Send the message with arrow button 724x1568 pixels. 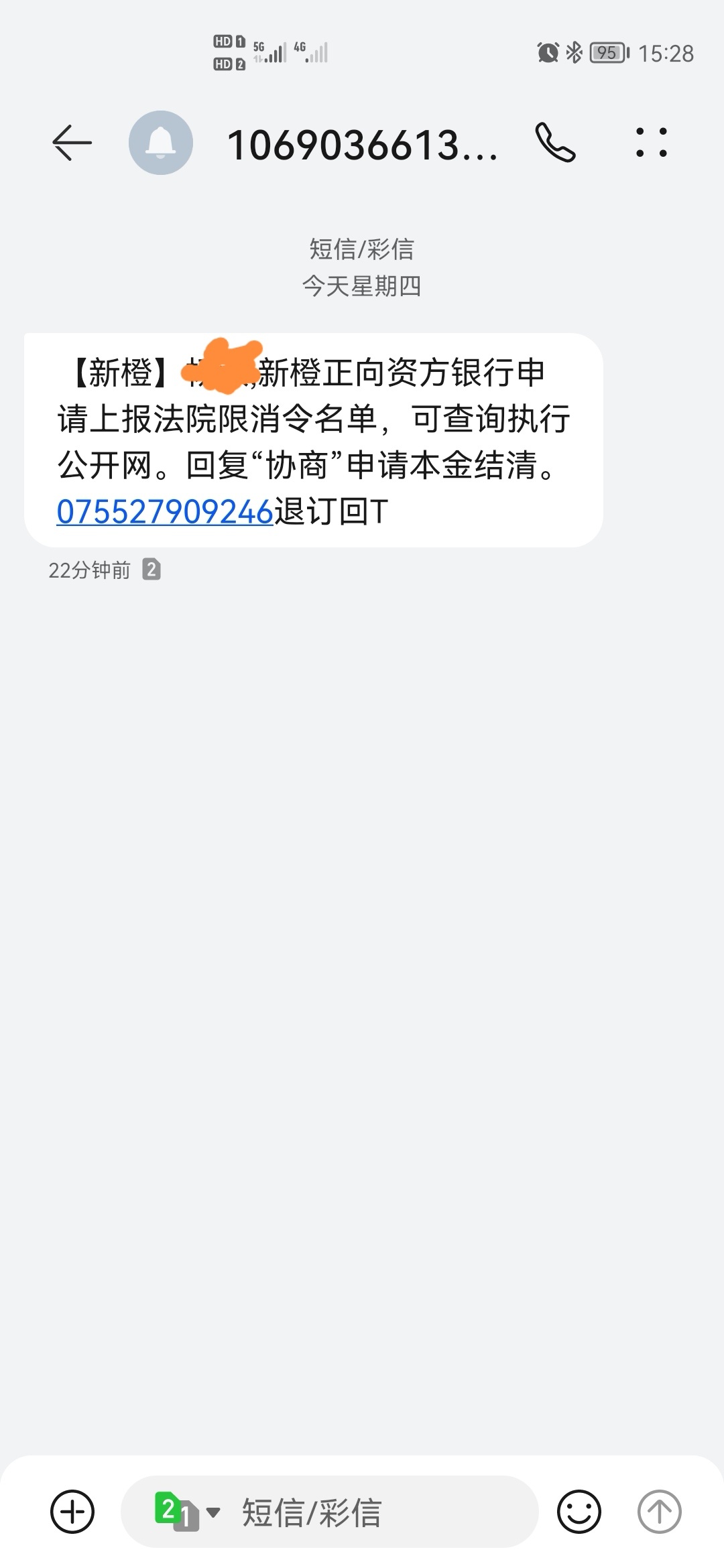pyautogui.click(x=659, y=1511)
